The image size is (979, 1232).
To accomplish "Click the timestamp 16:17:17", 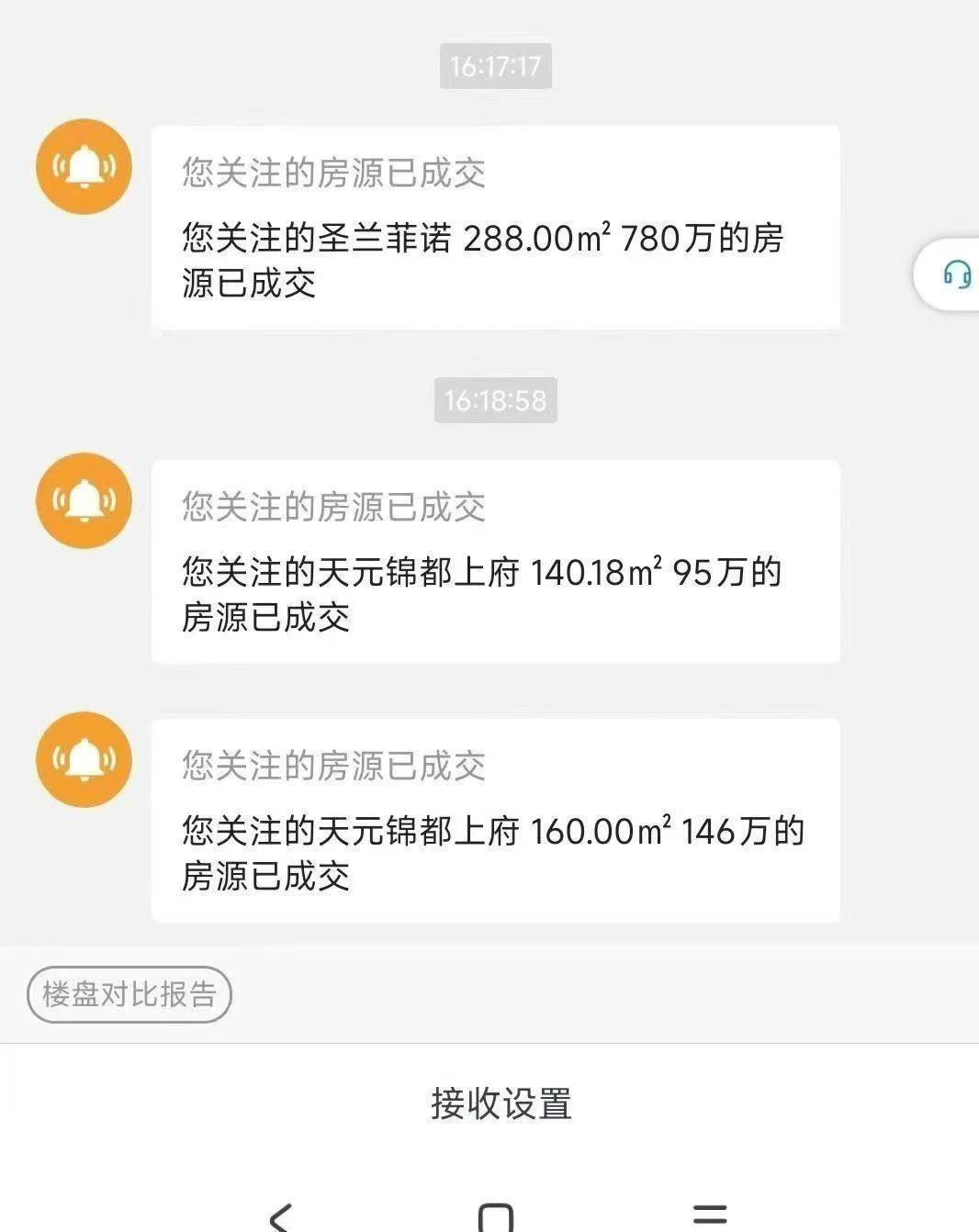I will click(495, 64).
